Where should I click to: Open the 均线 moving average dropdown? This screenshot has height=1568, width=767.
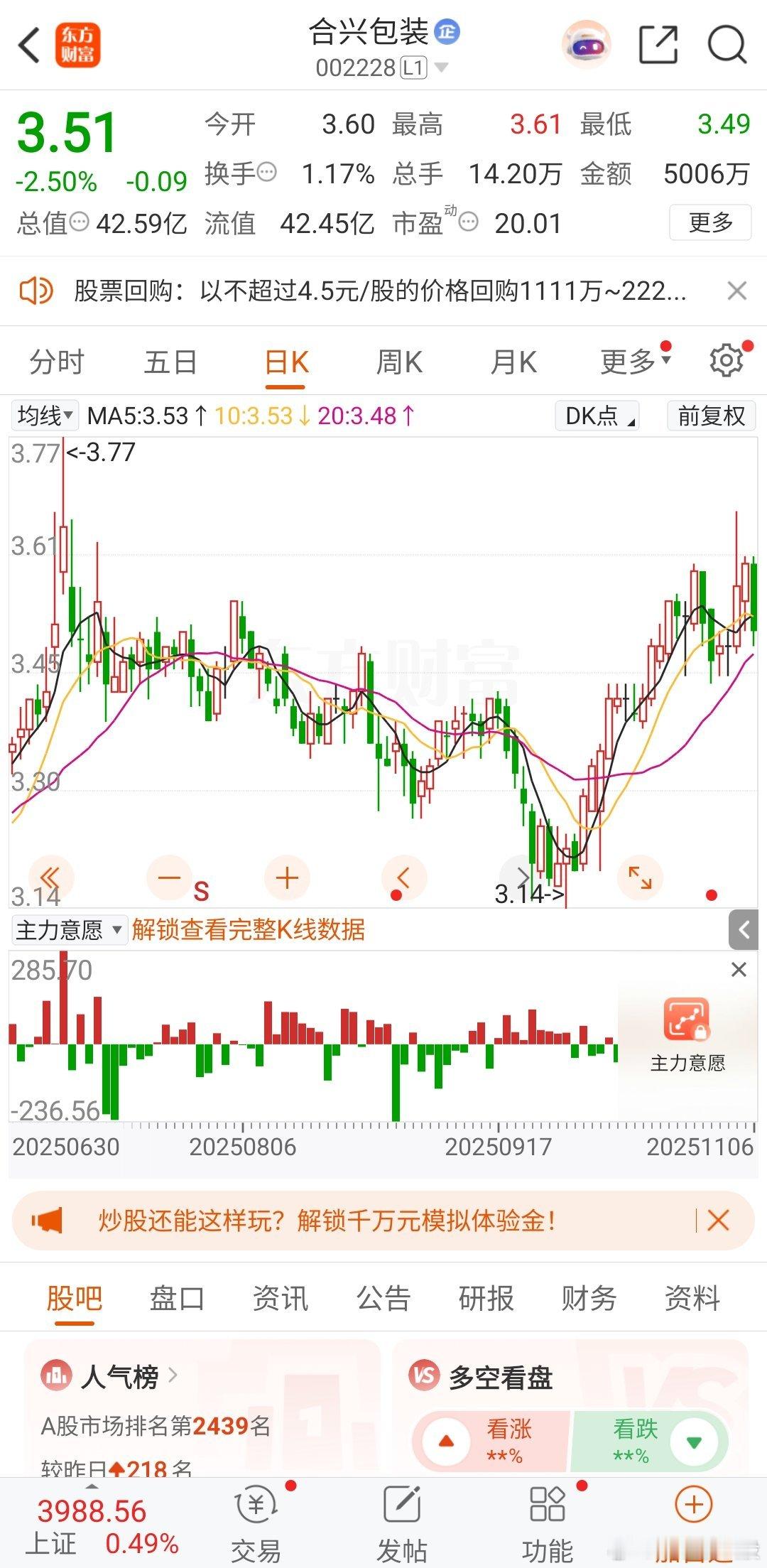click(44, 416)
